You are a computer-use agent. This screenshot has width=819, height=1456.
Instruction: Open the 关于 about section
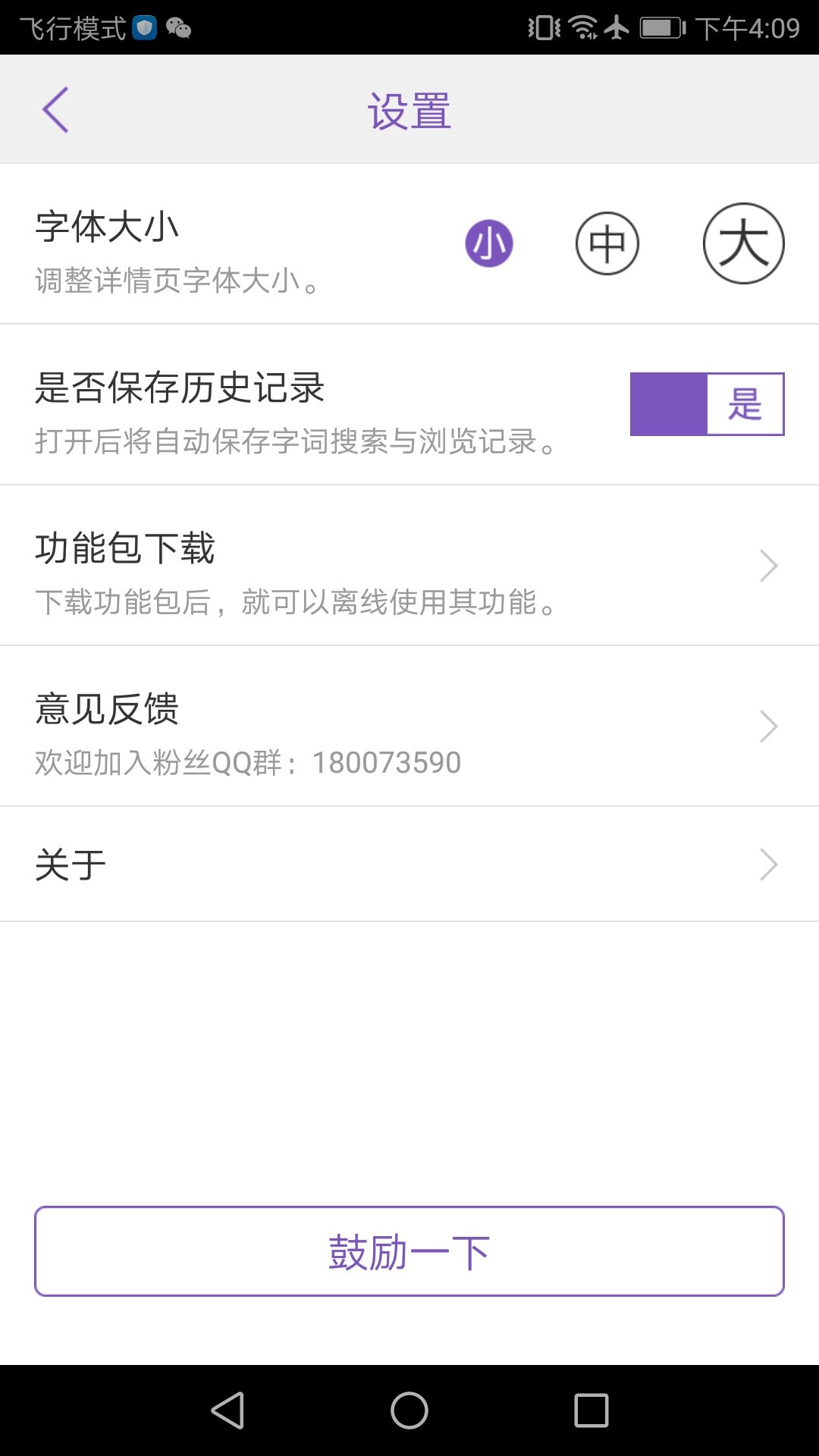409,862
